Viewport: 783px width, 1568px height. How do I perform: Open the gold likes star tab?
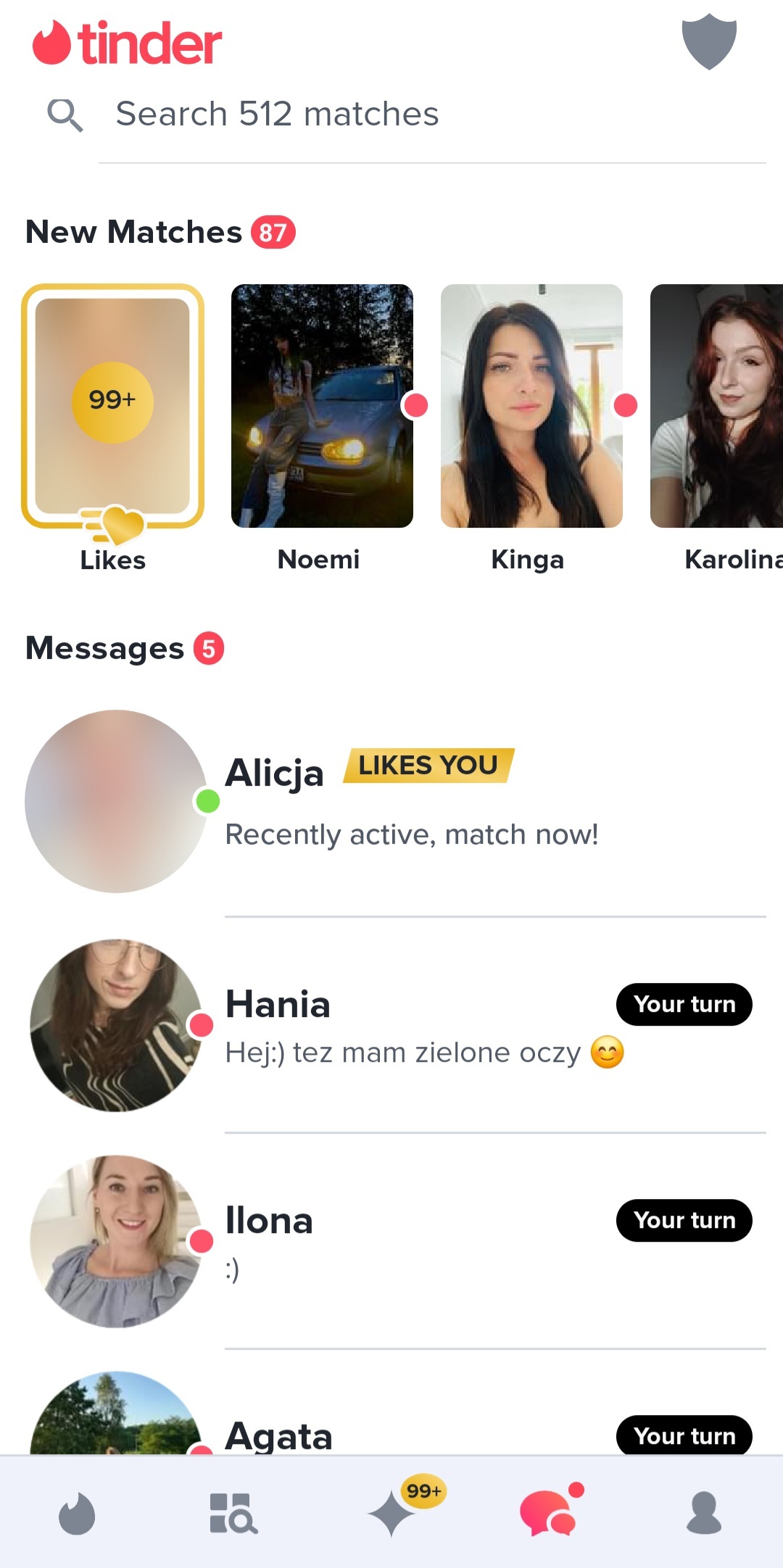393,1514
